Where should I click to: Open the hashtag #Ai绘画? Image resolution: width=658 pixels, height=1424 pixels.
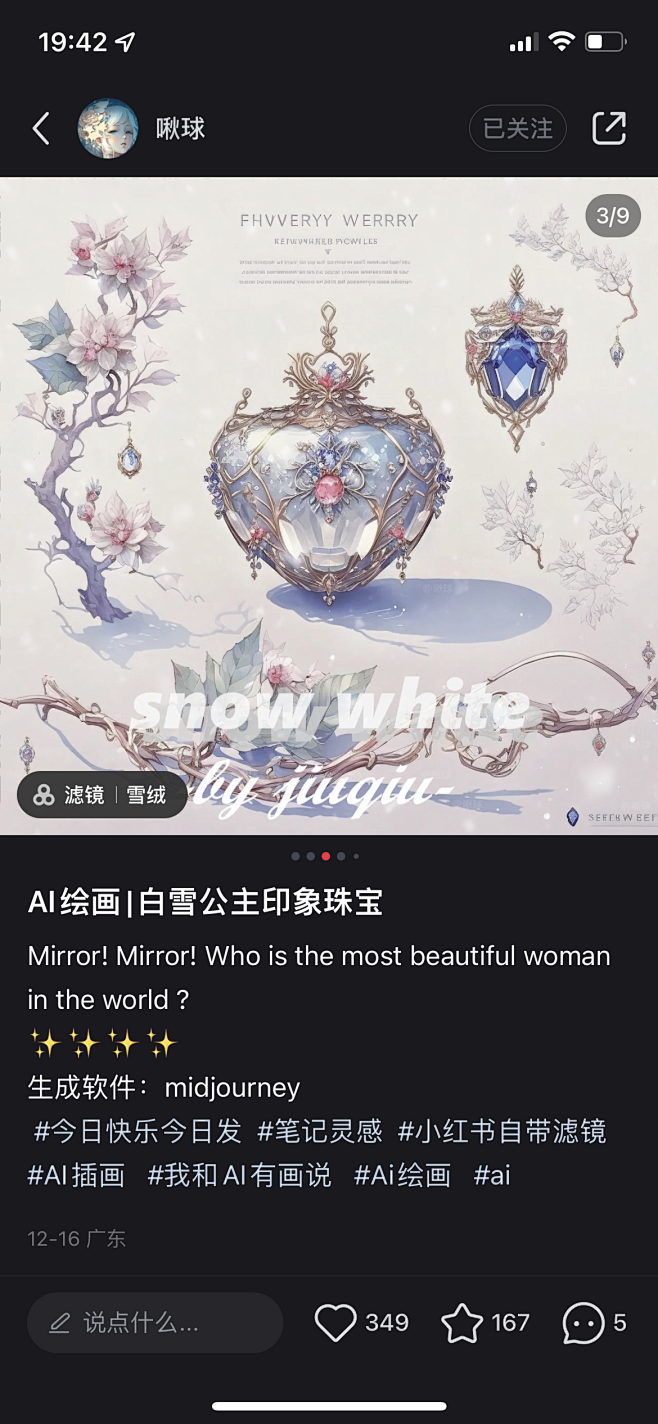coord(403,1175)
